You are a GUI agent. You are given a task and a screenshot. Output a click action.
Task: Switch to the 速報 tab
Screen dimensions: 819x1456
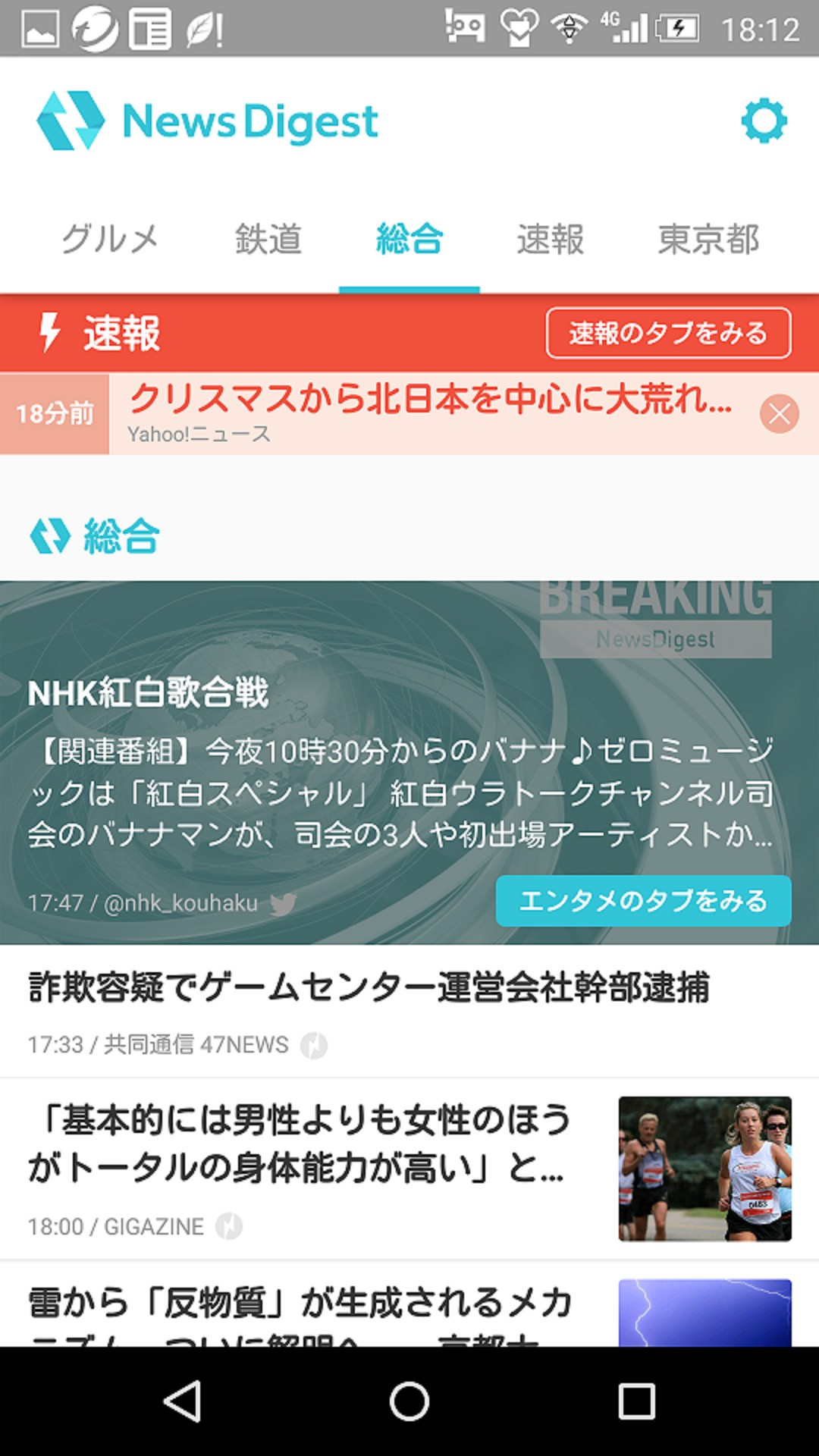coord(551,240)
